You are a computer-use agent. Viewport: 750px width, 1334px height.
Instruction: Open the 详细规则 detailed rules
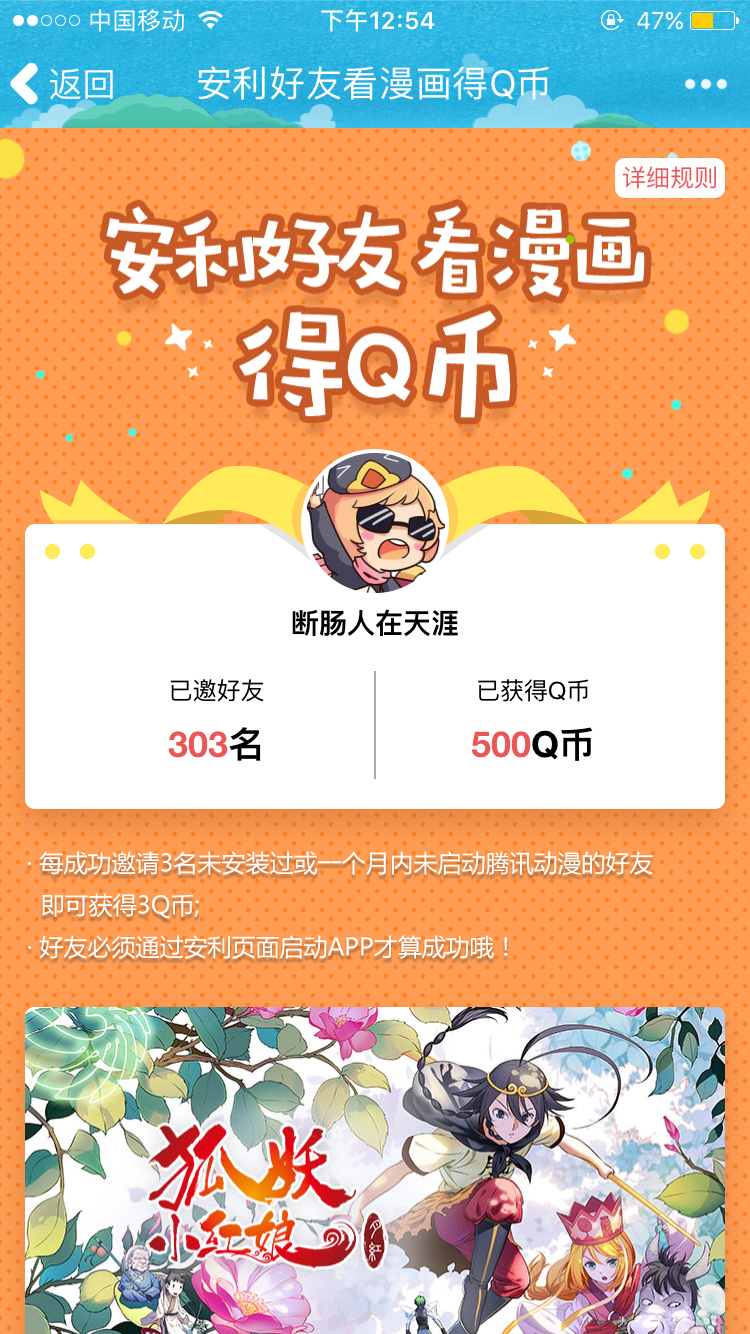(670, 178)
